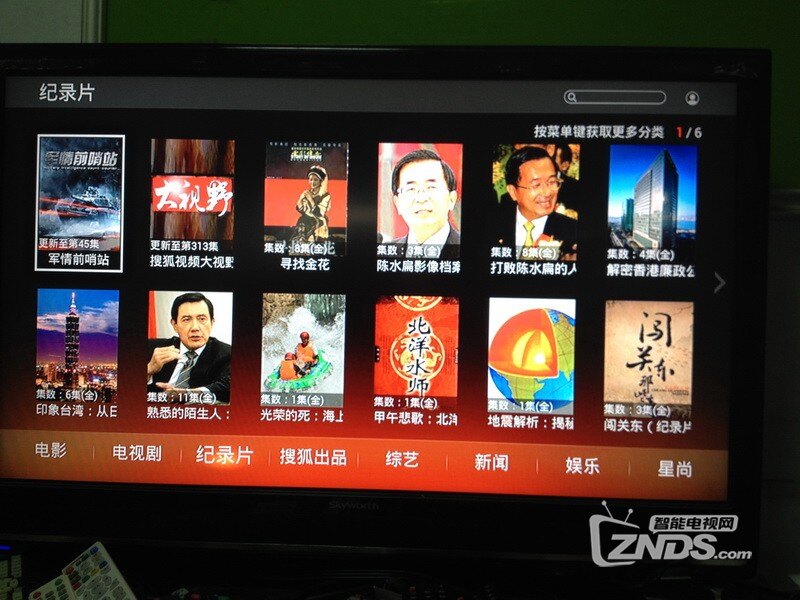The image size is (800, 600).
Task: Switch to 搜狐出品 tab
Action: (313, 457)
